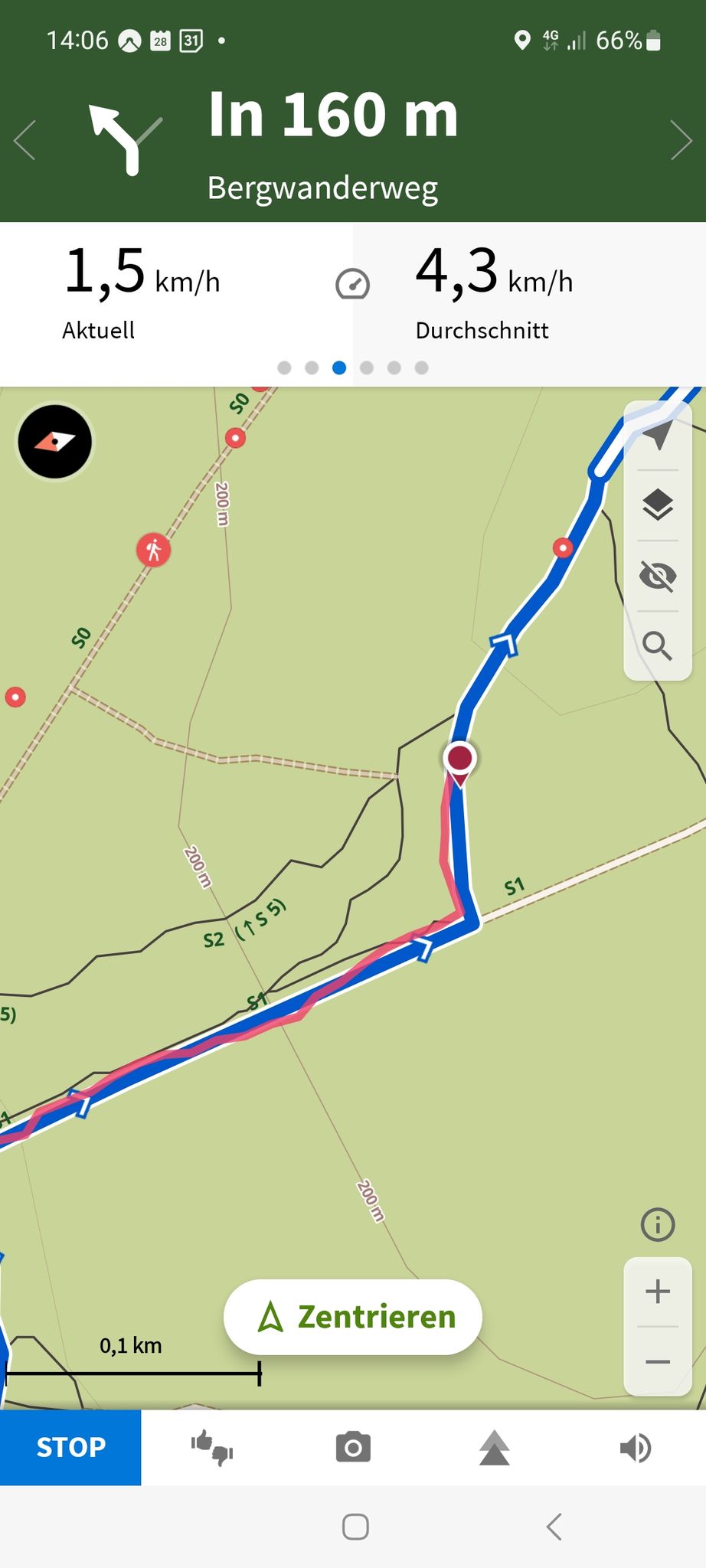Tap Zentrieren to recenter the map
This screenshot has width=706, height=1568.
coord(353,1317)
